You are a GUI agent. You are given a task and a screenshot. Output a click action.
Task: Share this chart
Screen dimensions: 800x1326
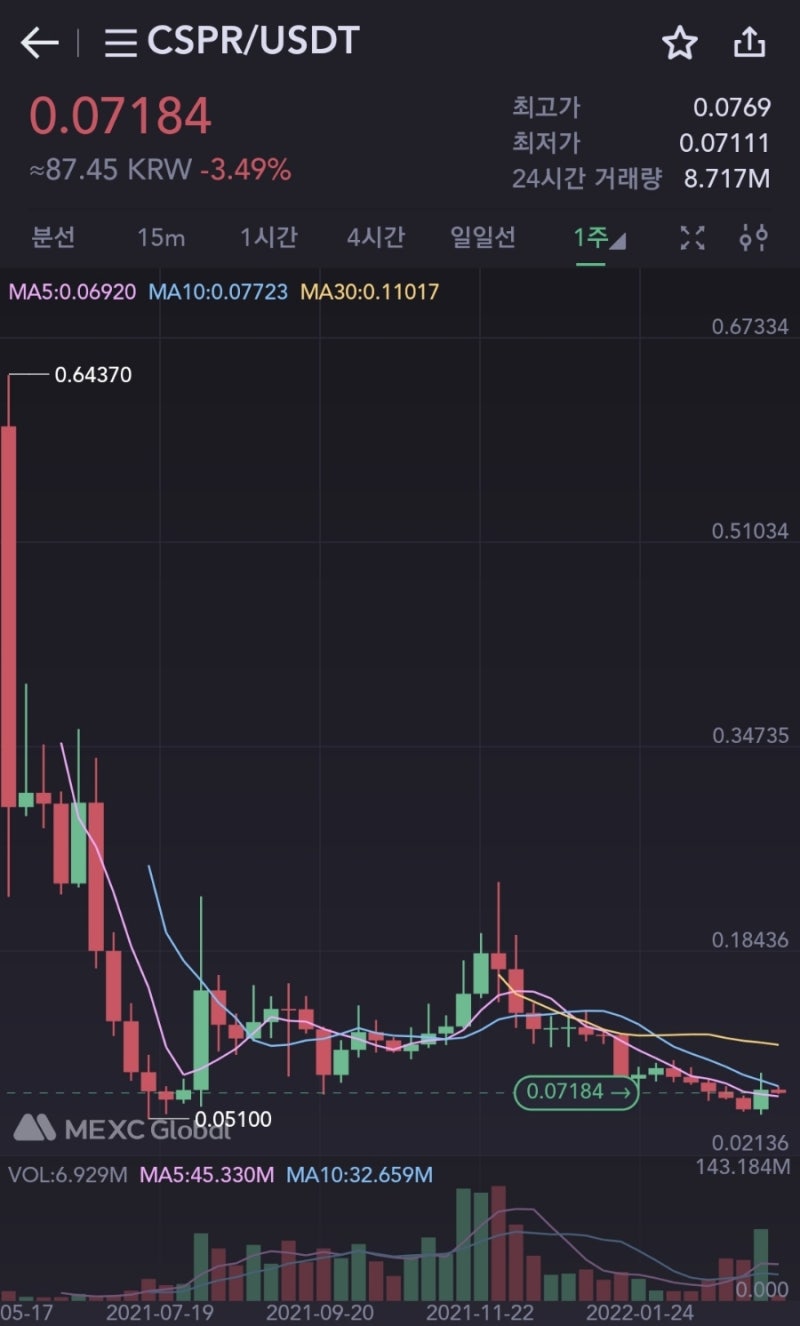pos(749,43)
